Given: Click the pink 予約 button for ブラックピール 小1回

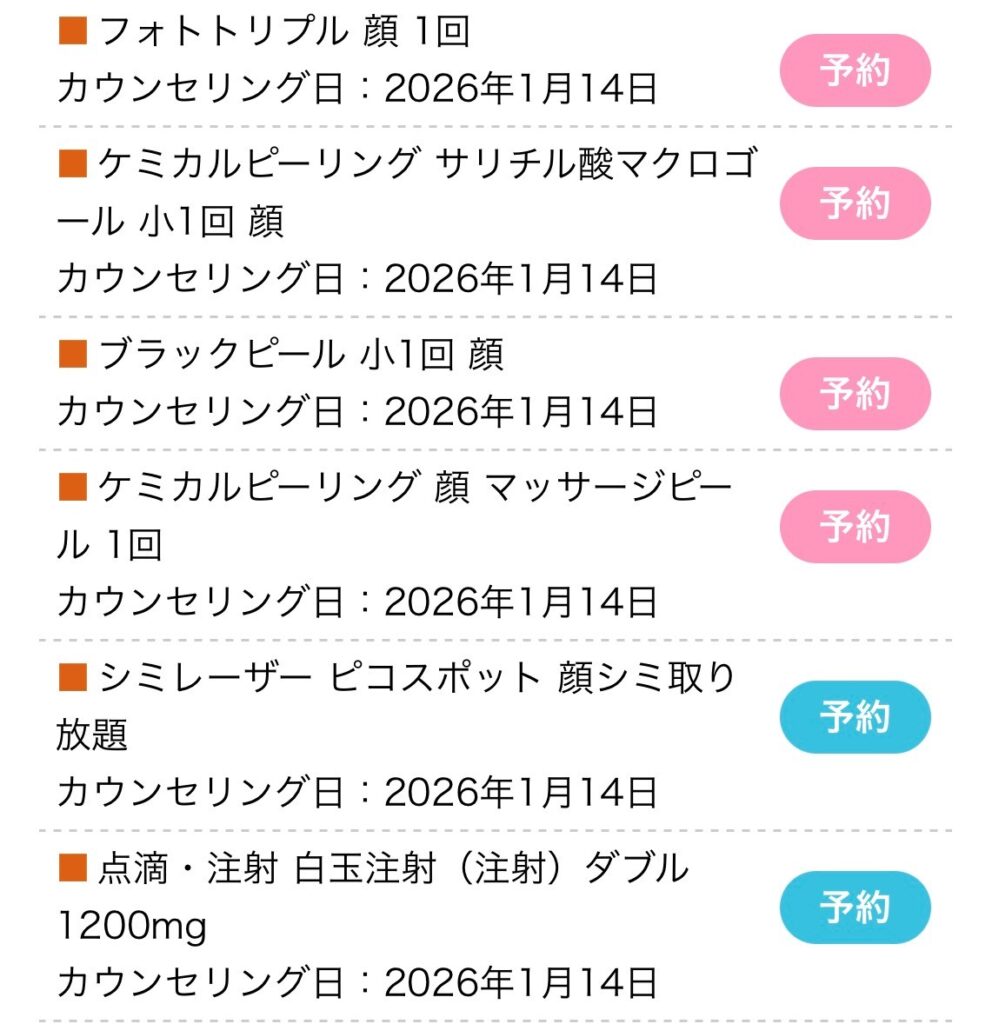Looking at the screenshot, I should click(x=853, y=393).
